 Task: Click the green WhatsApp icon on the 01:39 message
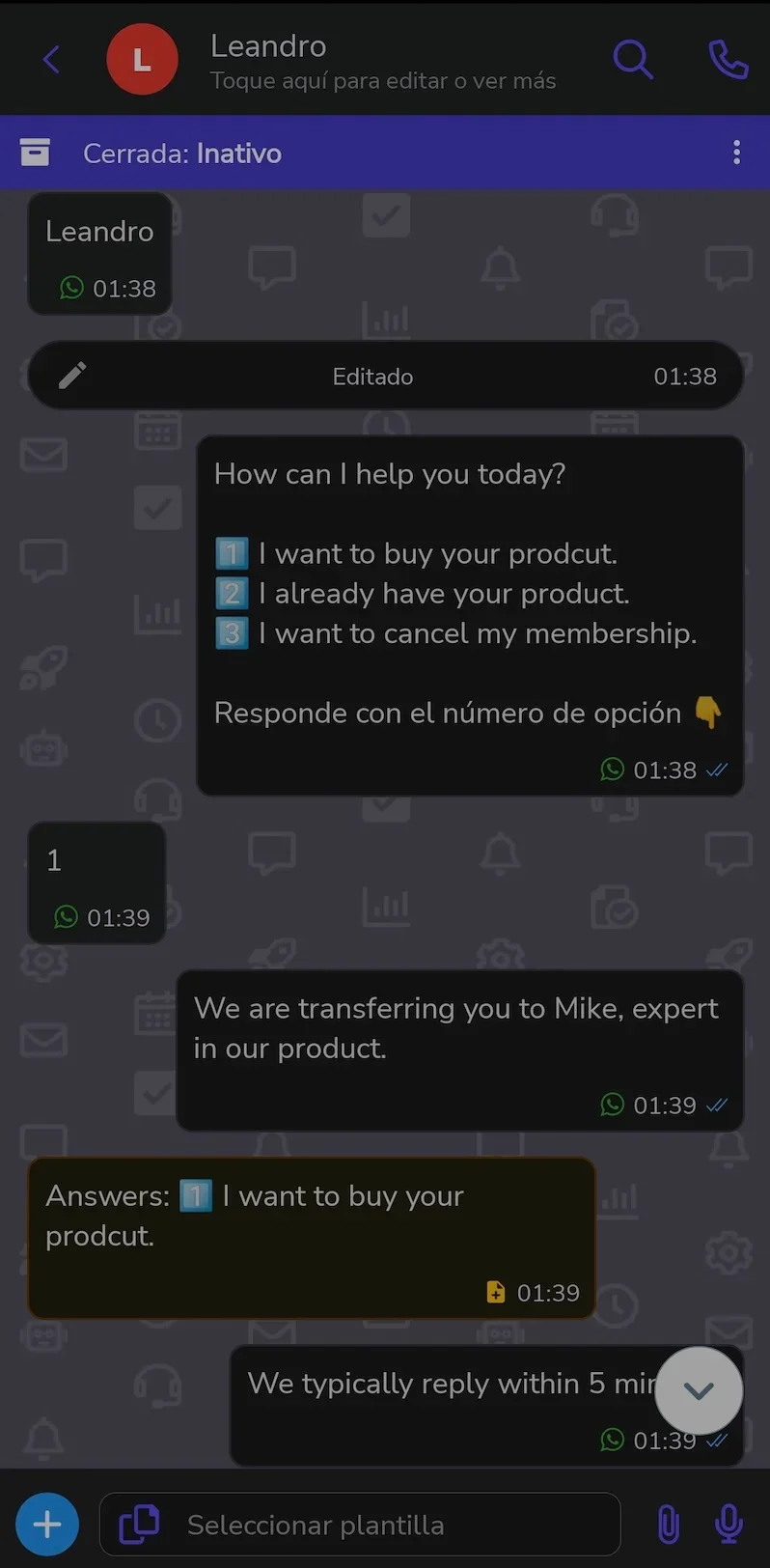point(612,1105)
